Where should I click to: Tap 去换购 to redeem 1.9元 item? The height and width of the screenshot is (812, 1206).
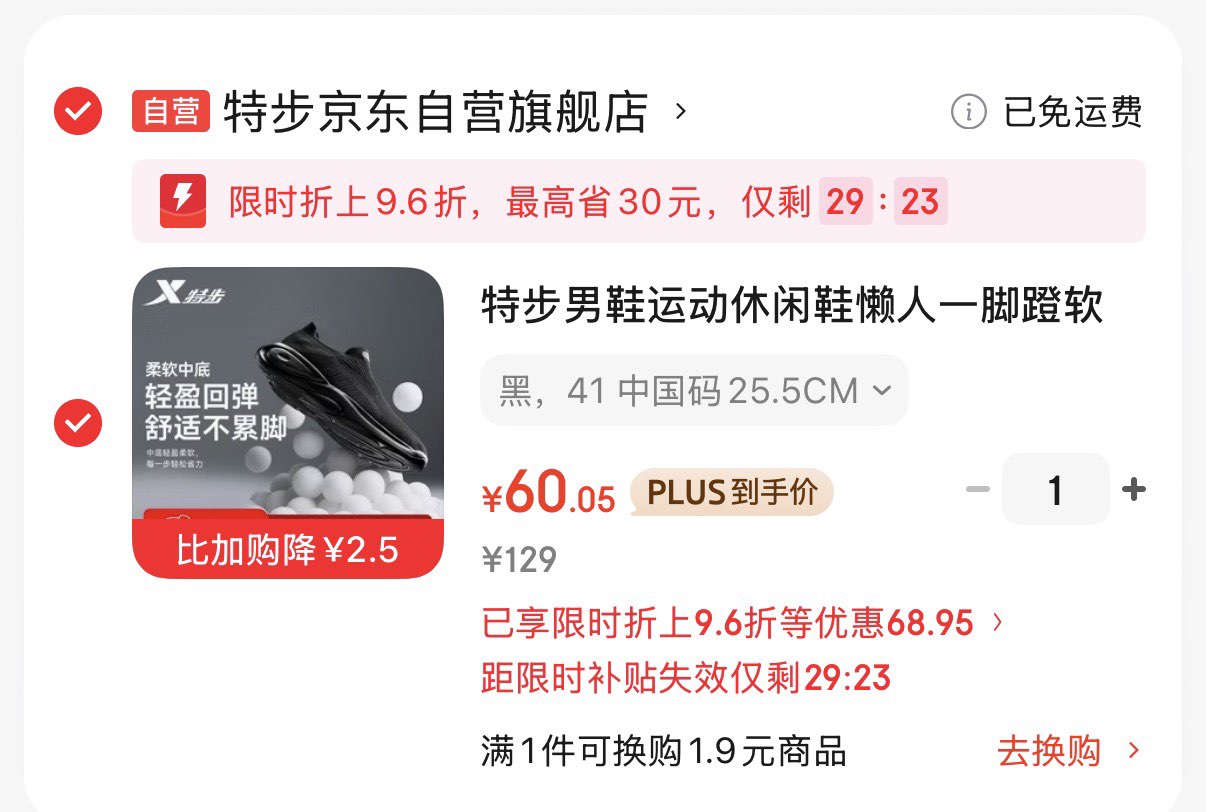[x=1069, y=751]
